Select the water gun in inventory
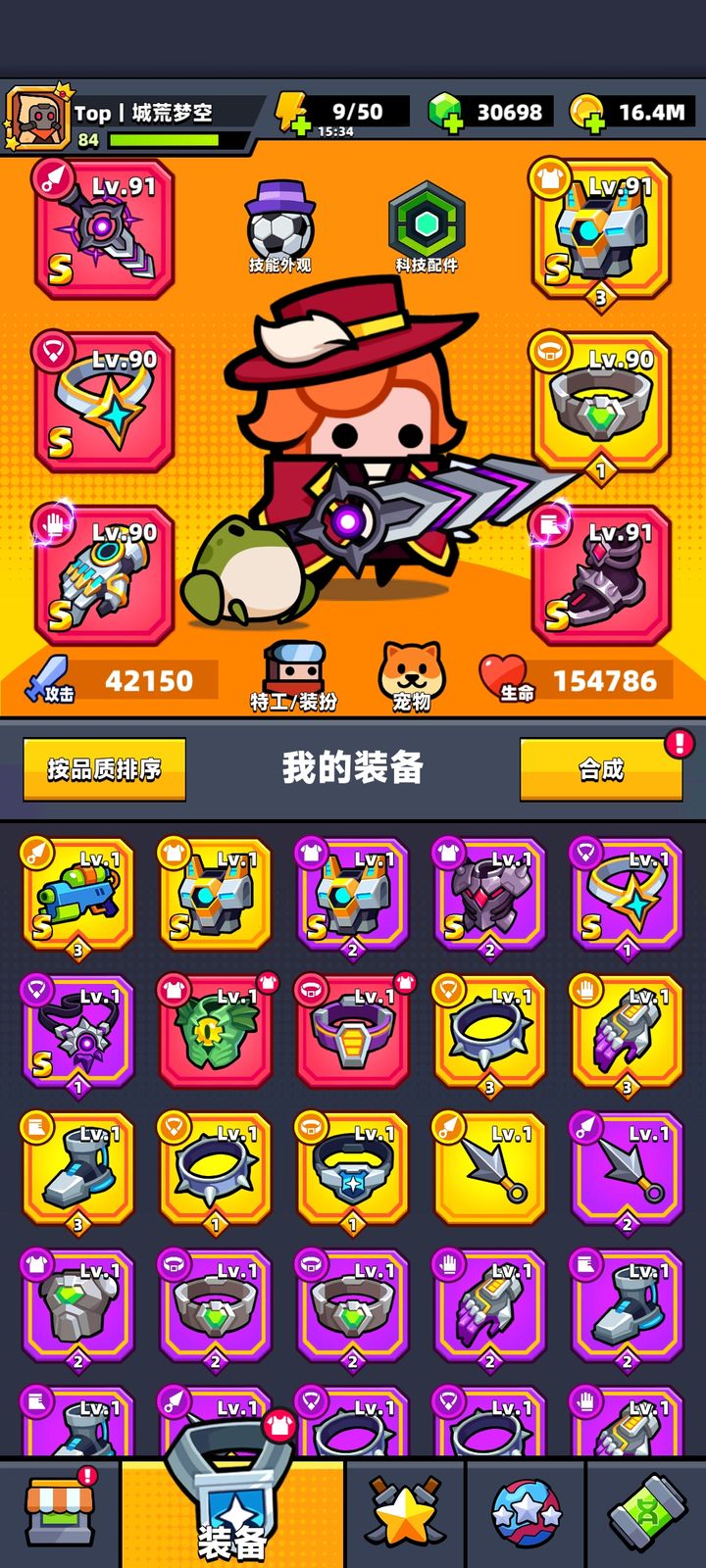 [x=77, y=894]
